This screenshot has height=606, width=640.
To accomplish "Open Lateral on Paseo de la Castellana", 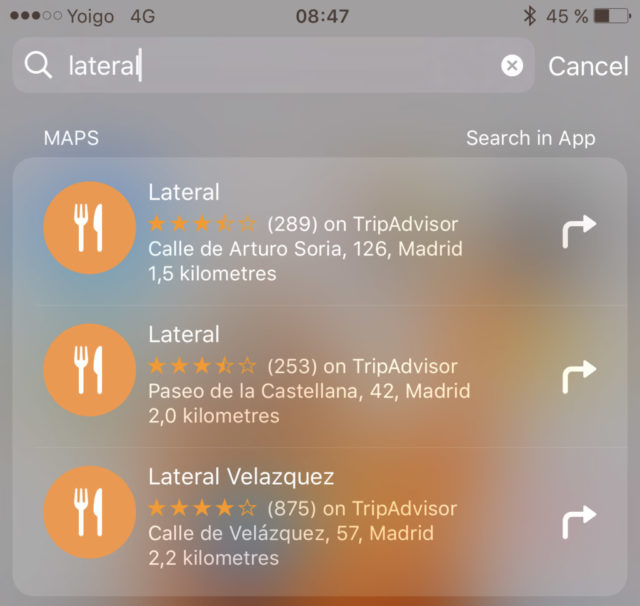I will (300, 374).
